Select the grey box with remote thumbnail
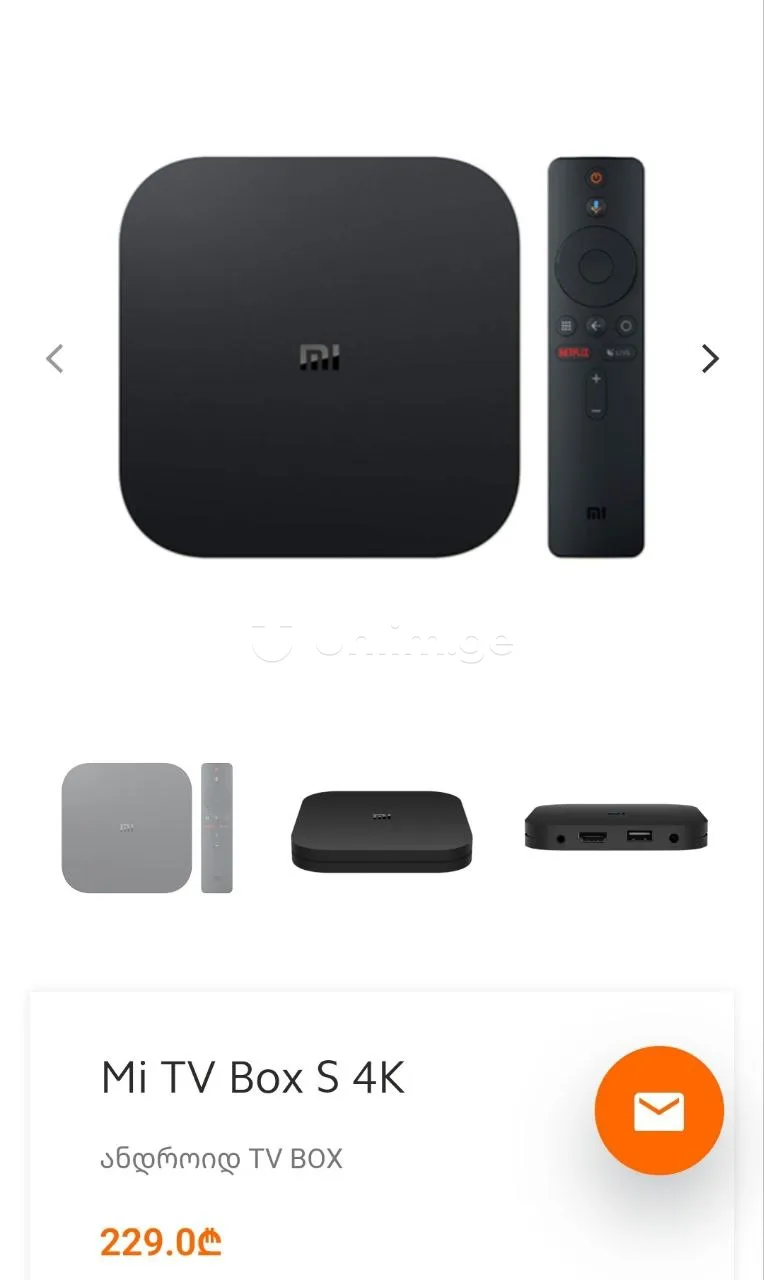764x1280 pixels. pyautogui.click(x=147, y=828)
